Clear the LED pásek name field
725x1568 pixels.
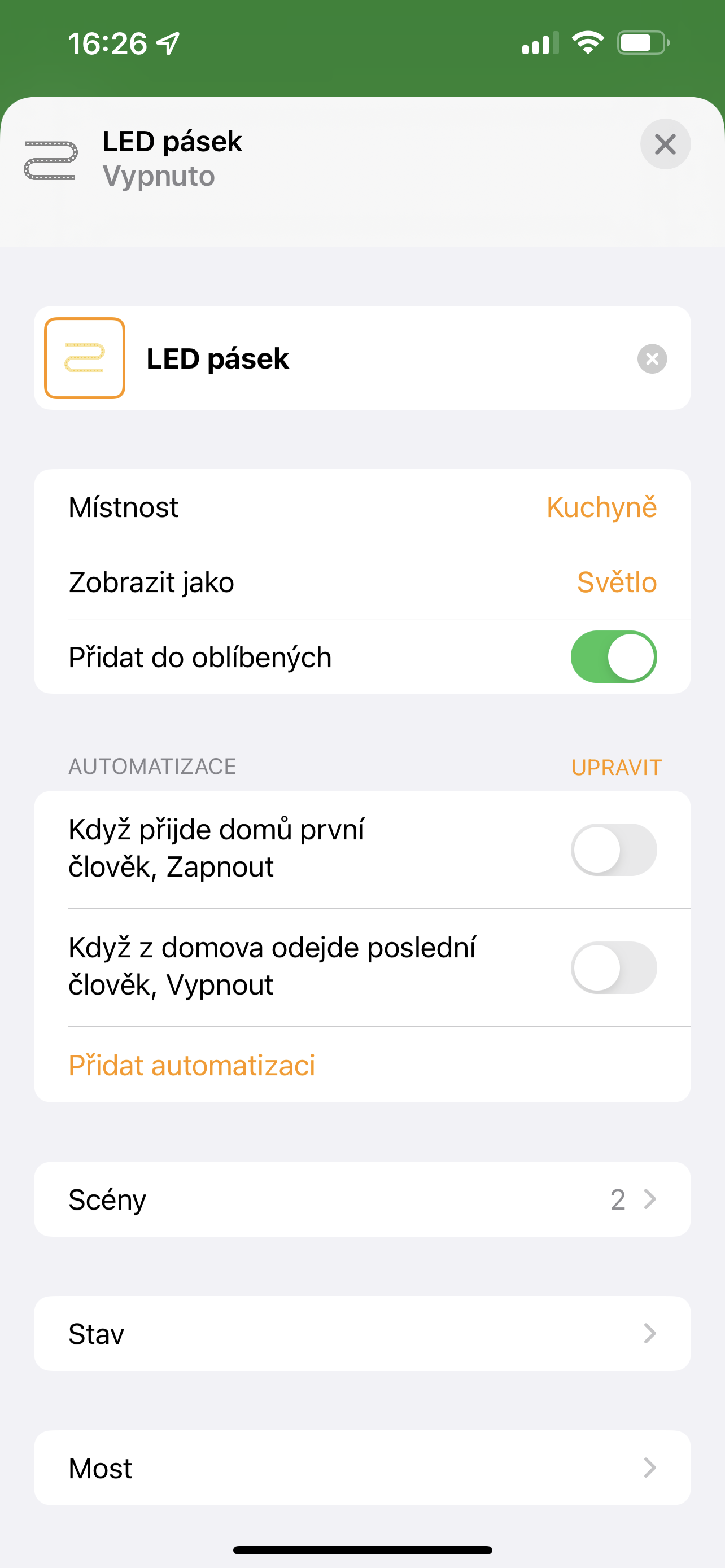click(652, 358)
